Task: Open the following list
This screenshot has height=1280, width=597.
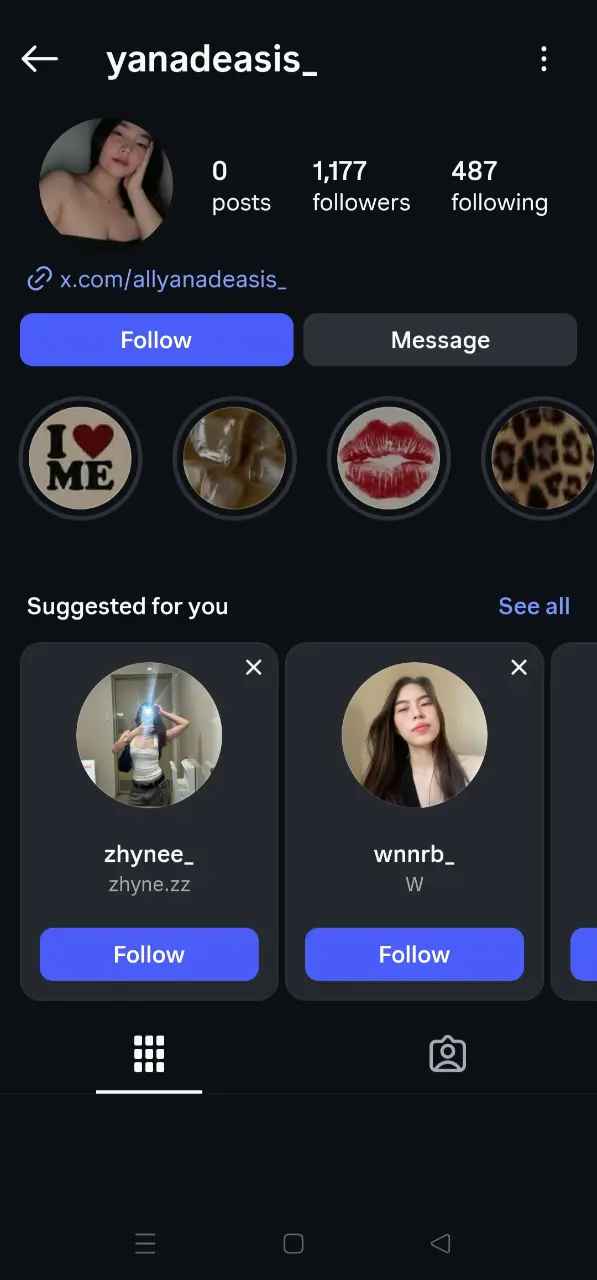Action: coord(499,186)
